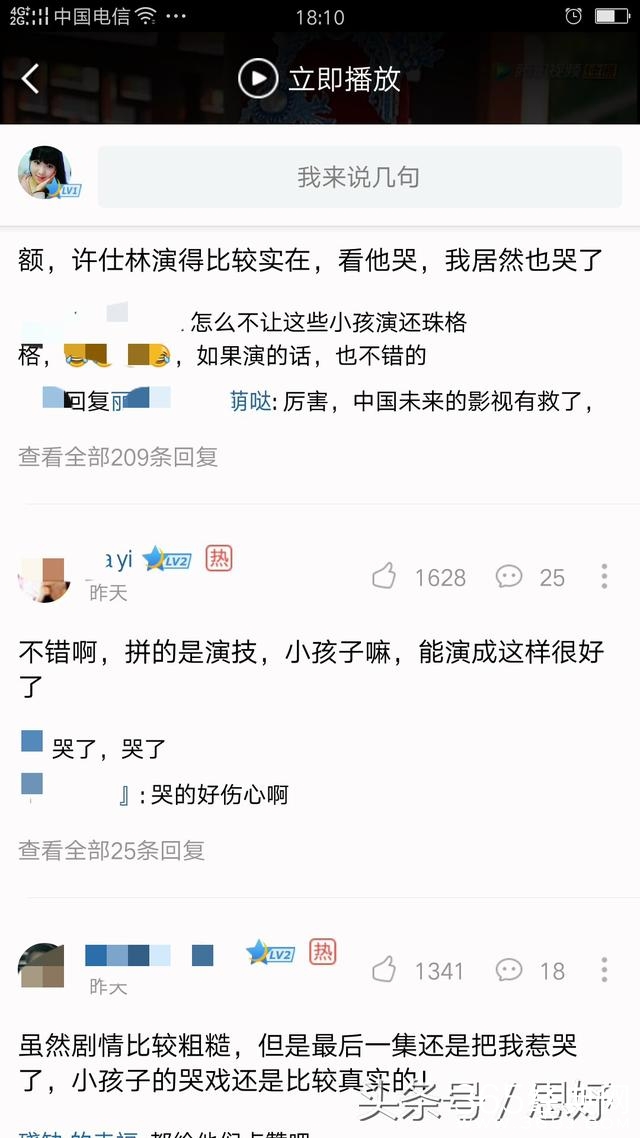The height and width of the screenshot is (1138, 640).
Task: Tap 立即播放 to play the video
Action: [320, 79]
